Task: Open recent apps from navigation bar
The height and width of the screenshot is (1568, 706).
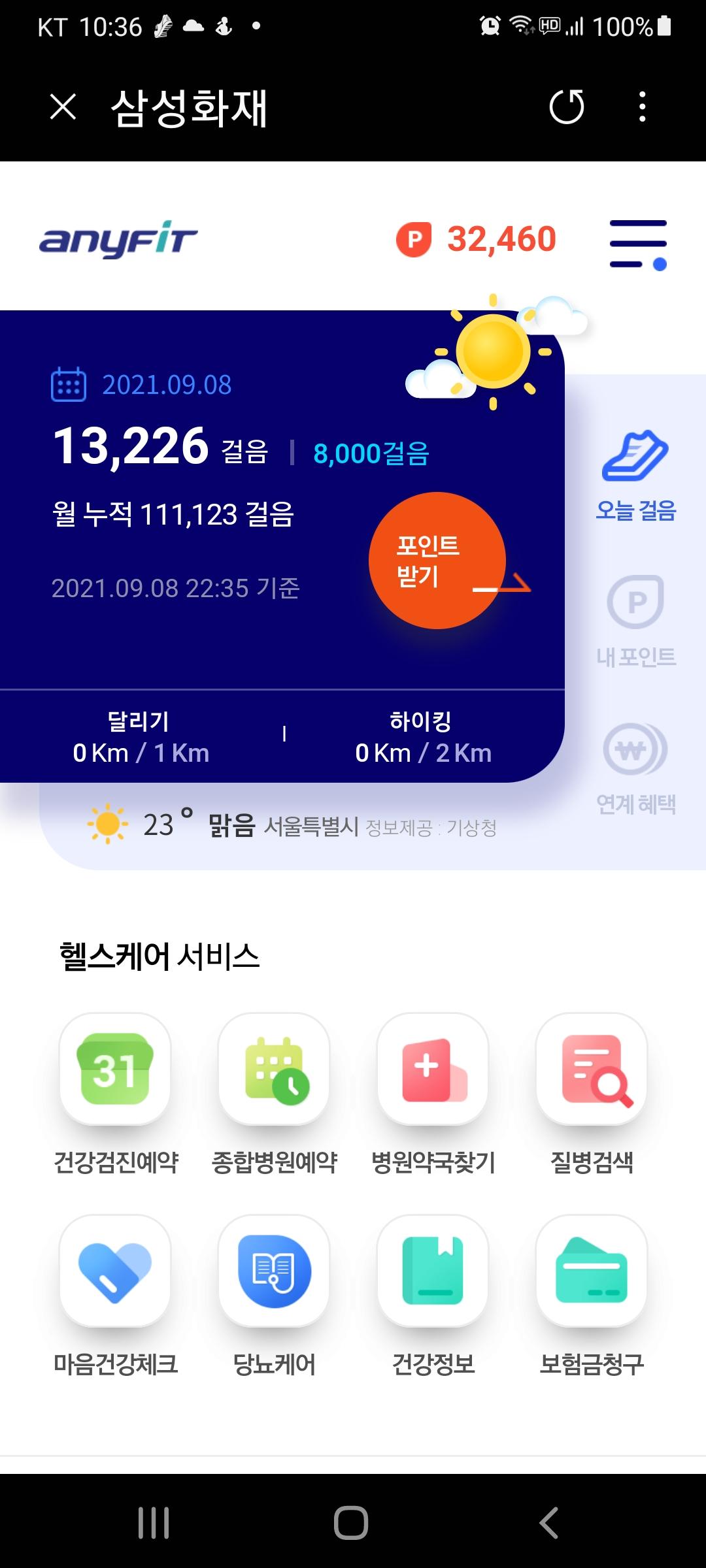Action: coord(154,1523)
